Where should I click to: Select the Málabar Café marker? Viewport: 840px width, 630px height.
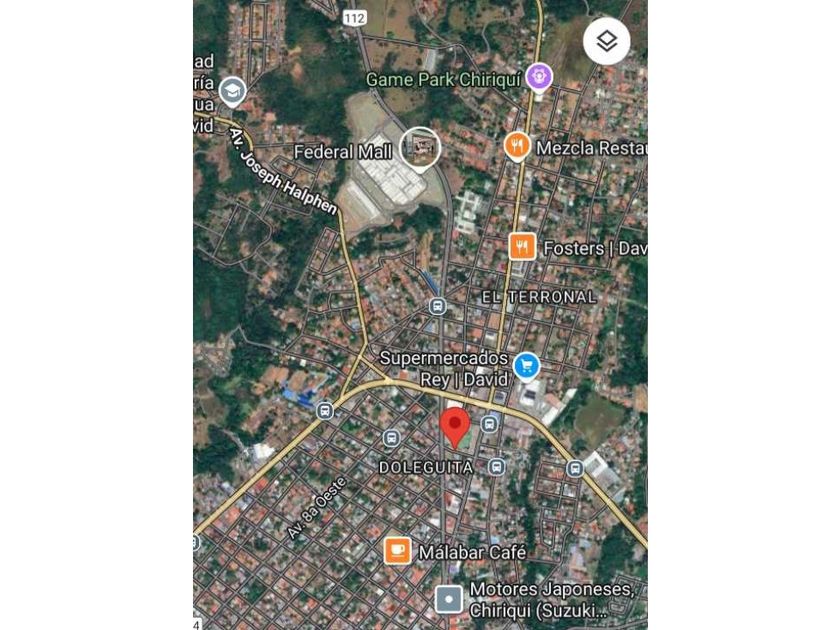[x=398, y=550]
